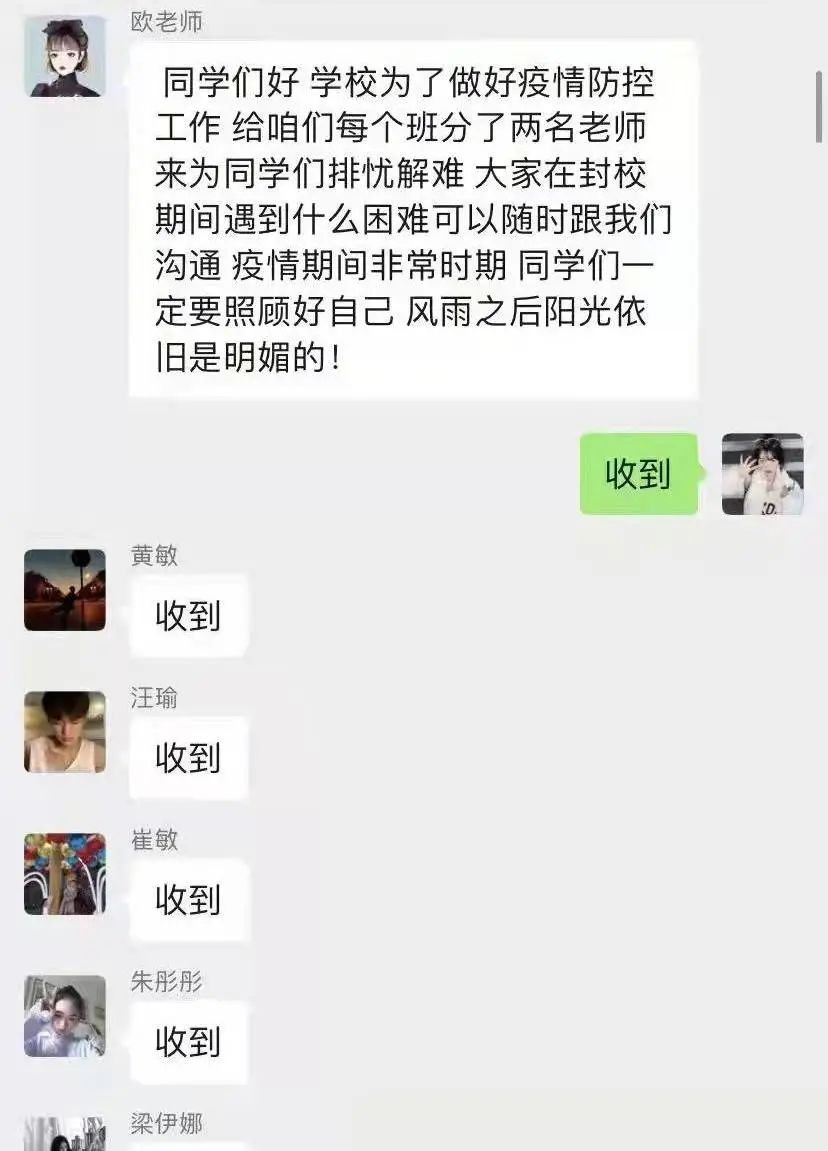Open 欧老师's profile picture
The image size is (828, 1151).
pyautogui.click(x=65, y=56)
